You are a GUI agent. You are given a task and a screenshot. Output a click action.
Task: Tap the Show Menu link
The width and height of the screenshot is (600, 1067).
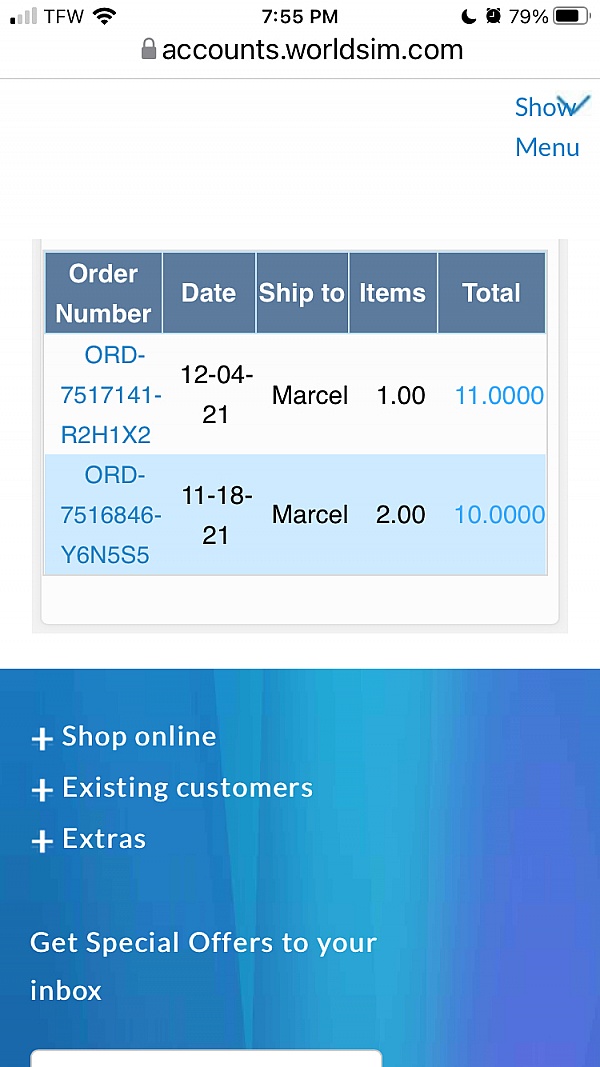click(548, 127)
